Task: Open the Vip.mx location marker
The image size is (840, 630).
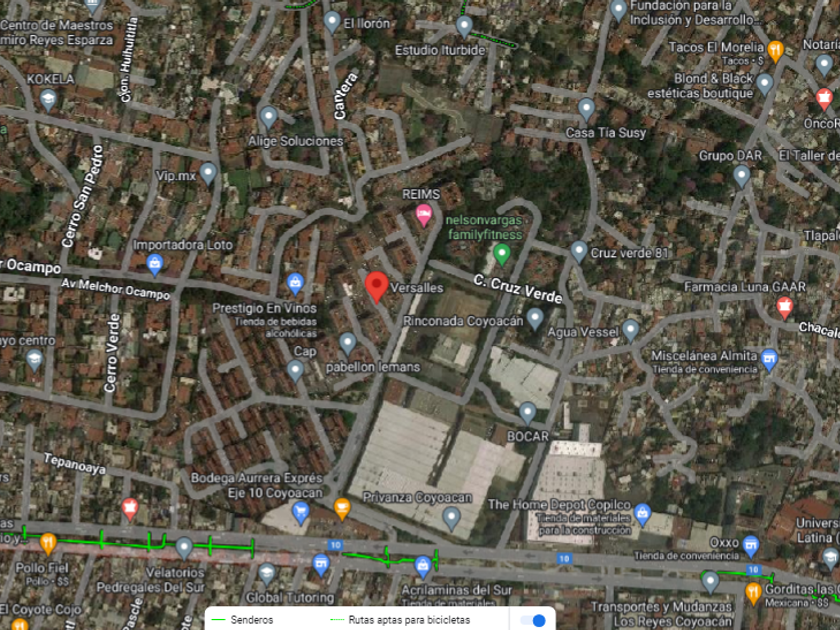Action: pos(208,173)
